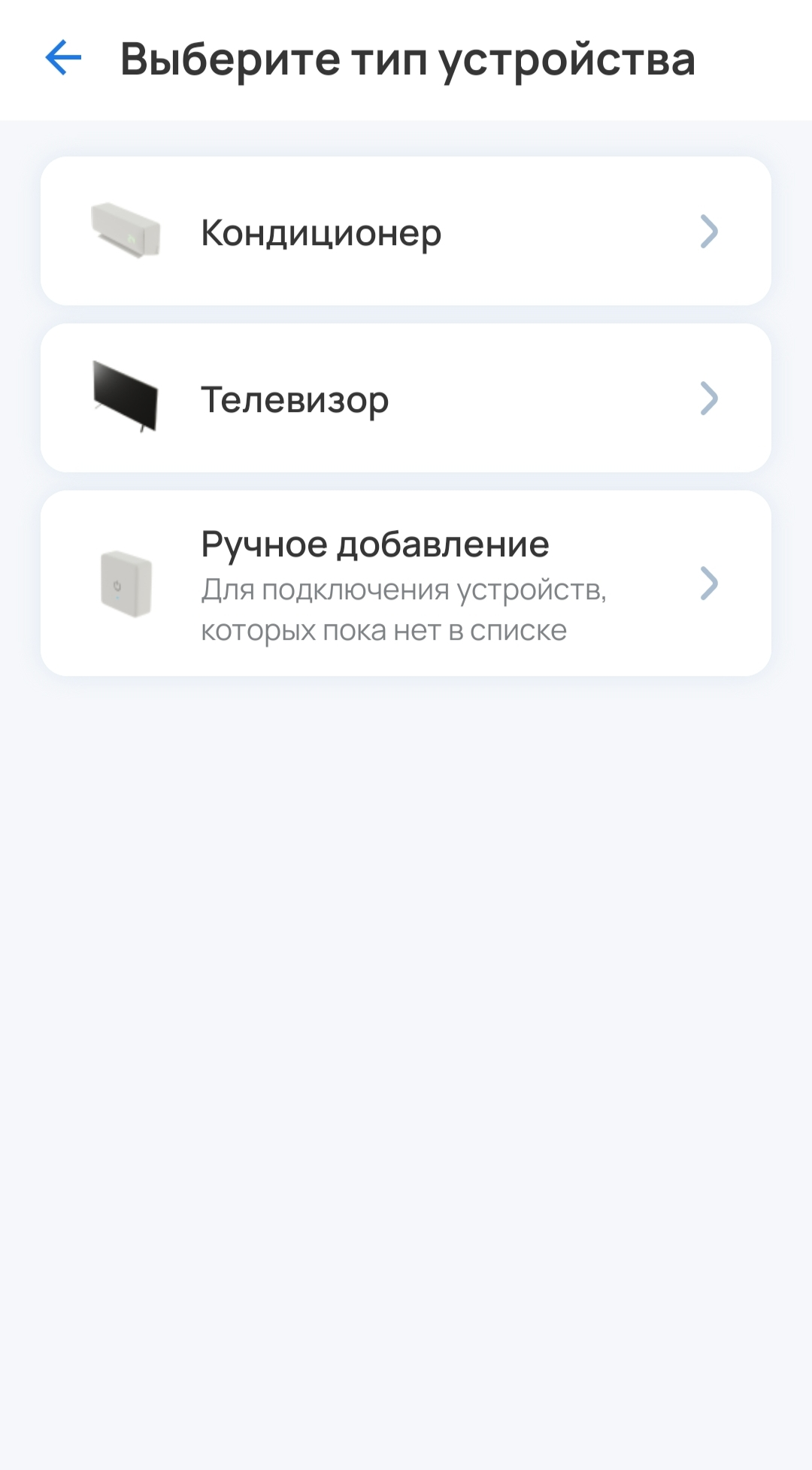812x1470 pixels.
Task: Choose Телевизор as device type
Action: 406,399
